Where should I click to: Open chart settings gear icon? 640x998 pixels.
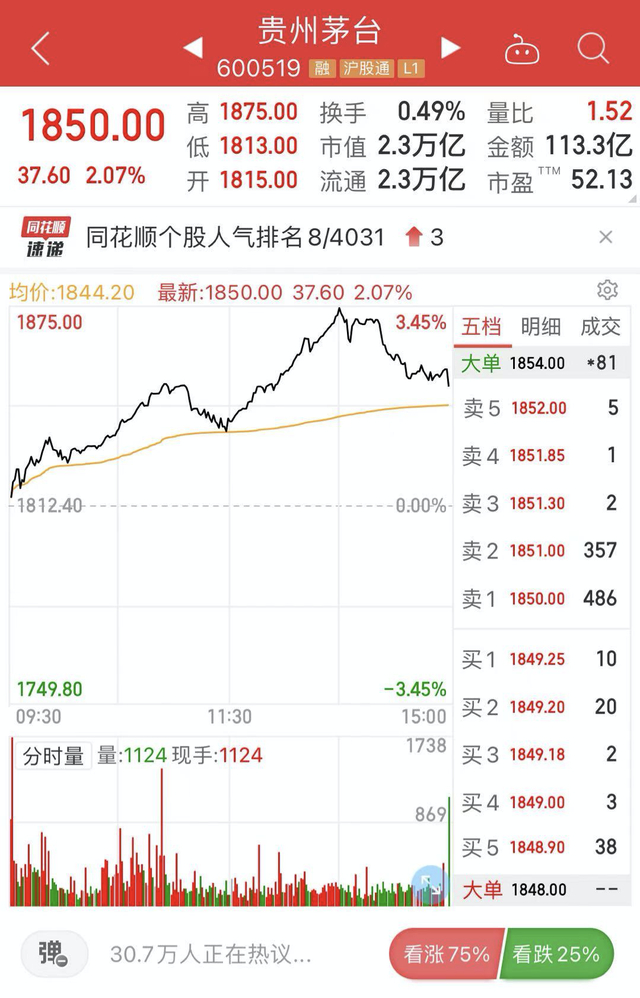coord(607,290)
